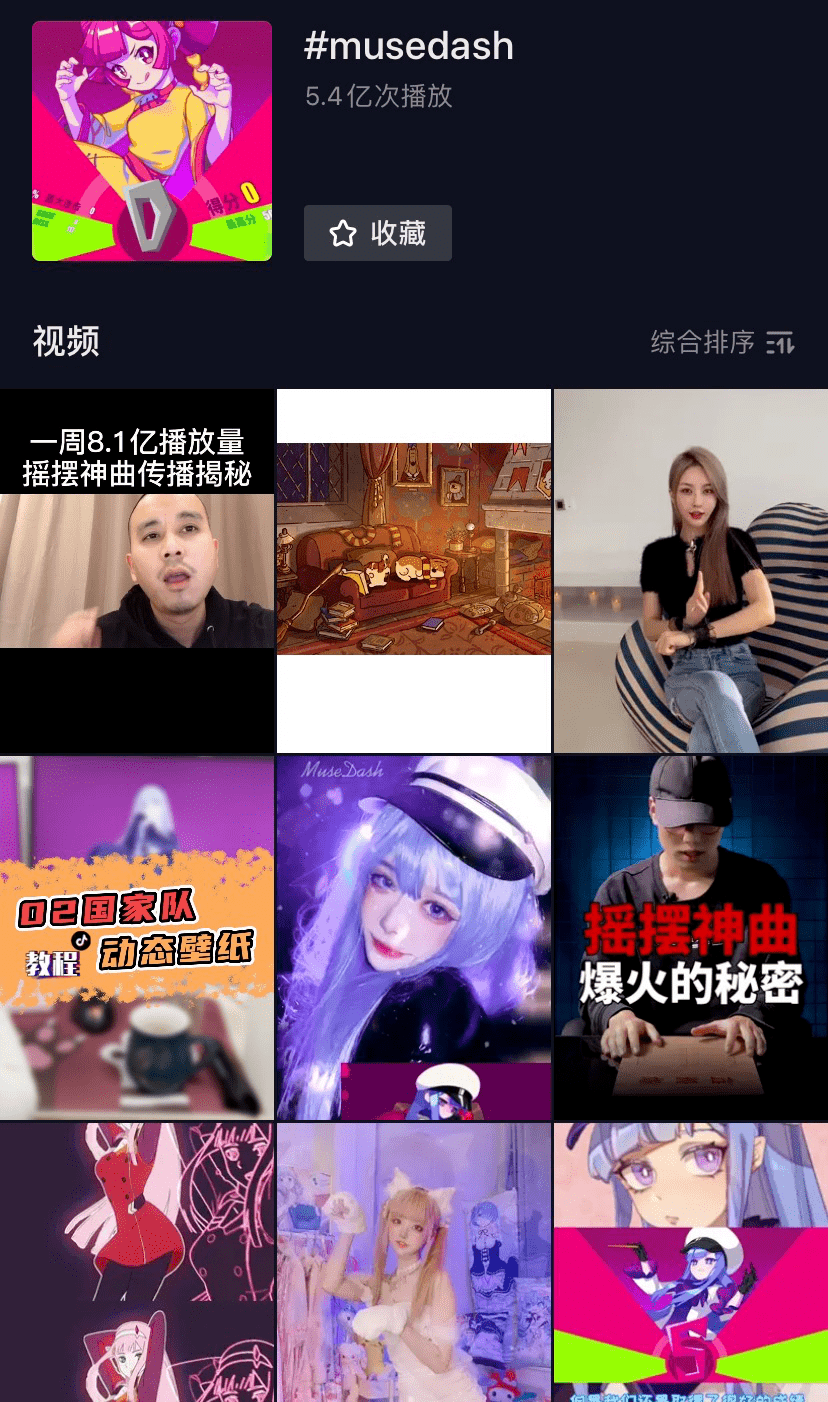Open the 综合排序 sorting options
828x1402 pixels.
722,343
